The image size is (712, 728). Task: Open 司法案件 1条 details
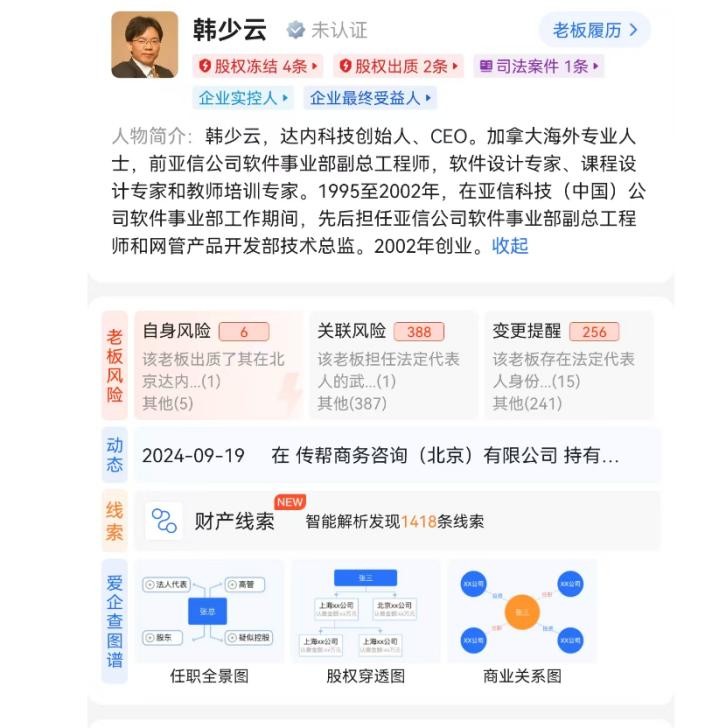tap(539, 66)
